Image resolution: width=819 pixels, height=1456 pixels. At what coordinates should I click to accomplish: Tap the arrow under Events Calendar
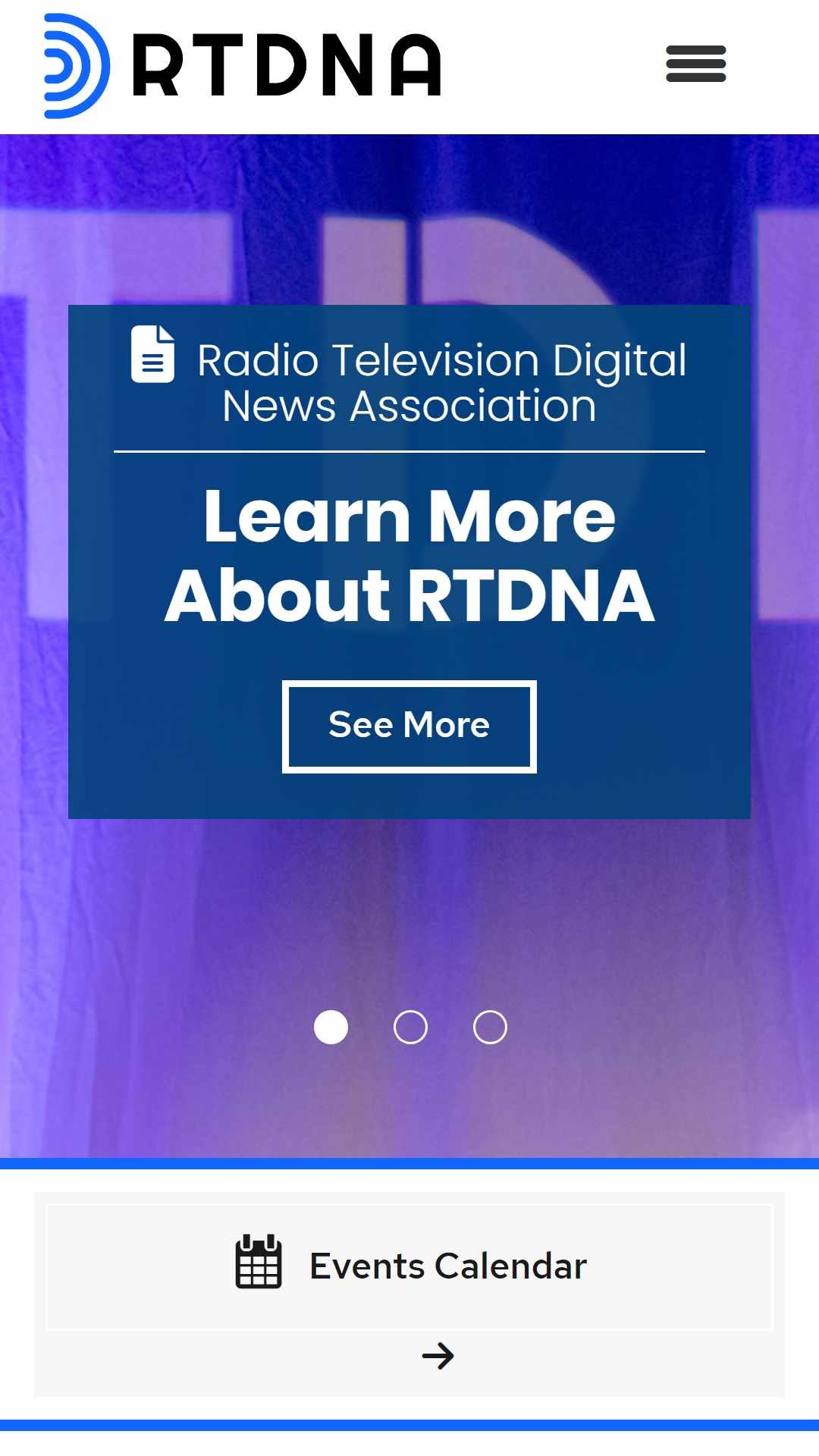click(438, 1356)
